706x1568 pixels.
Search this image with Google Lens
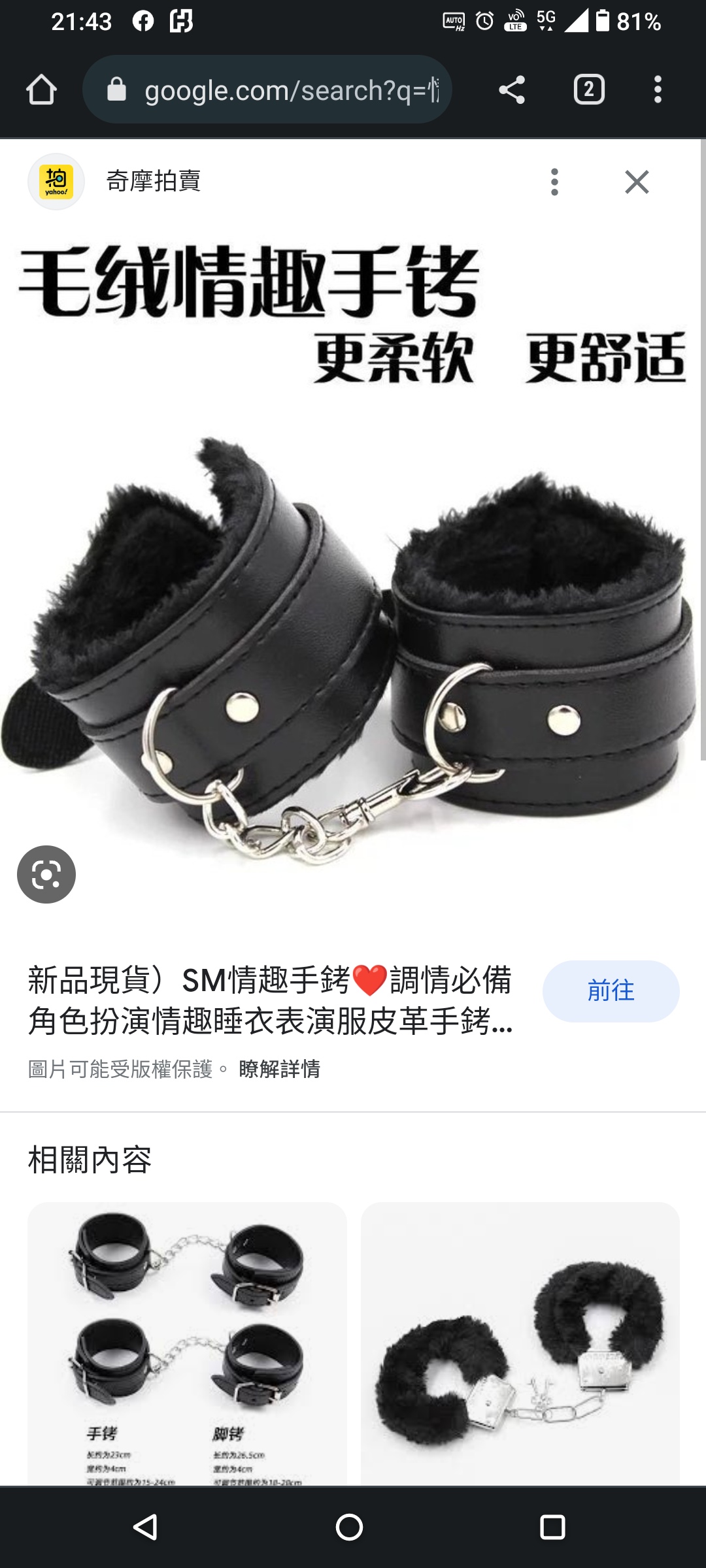coord(46,874)
